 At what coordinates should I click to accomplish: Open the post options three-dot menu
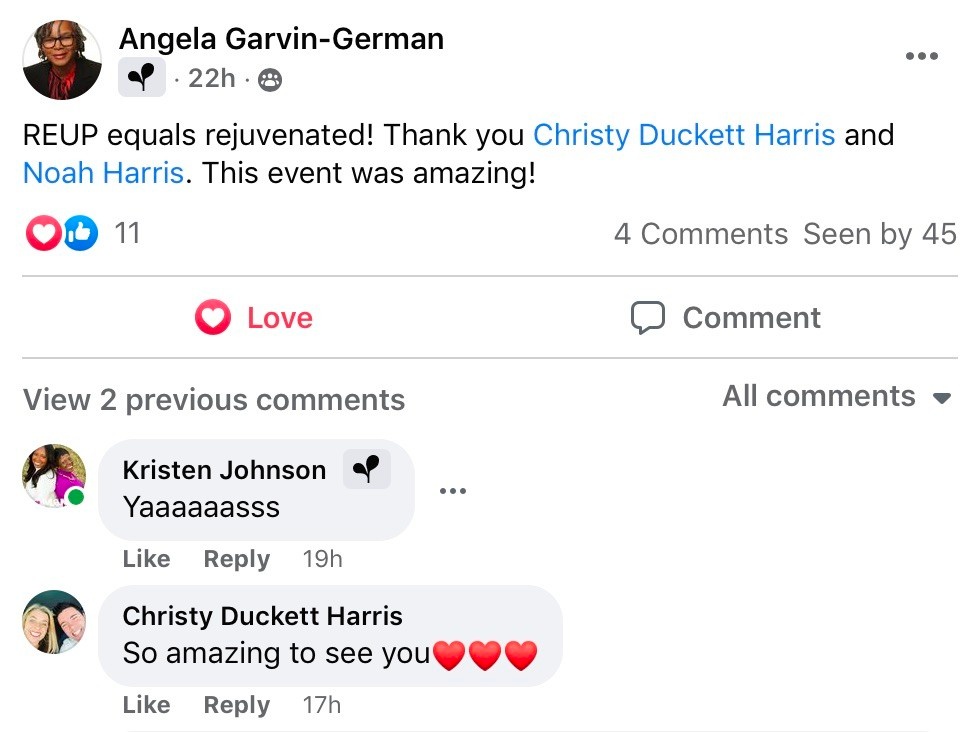[x=922, y=56]
